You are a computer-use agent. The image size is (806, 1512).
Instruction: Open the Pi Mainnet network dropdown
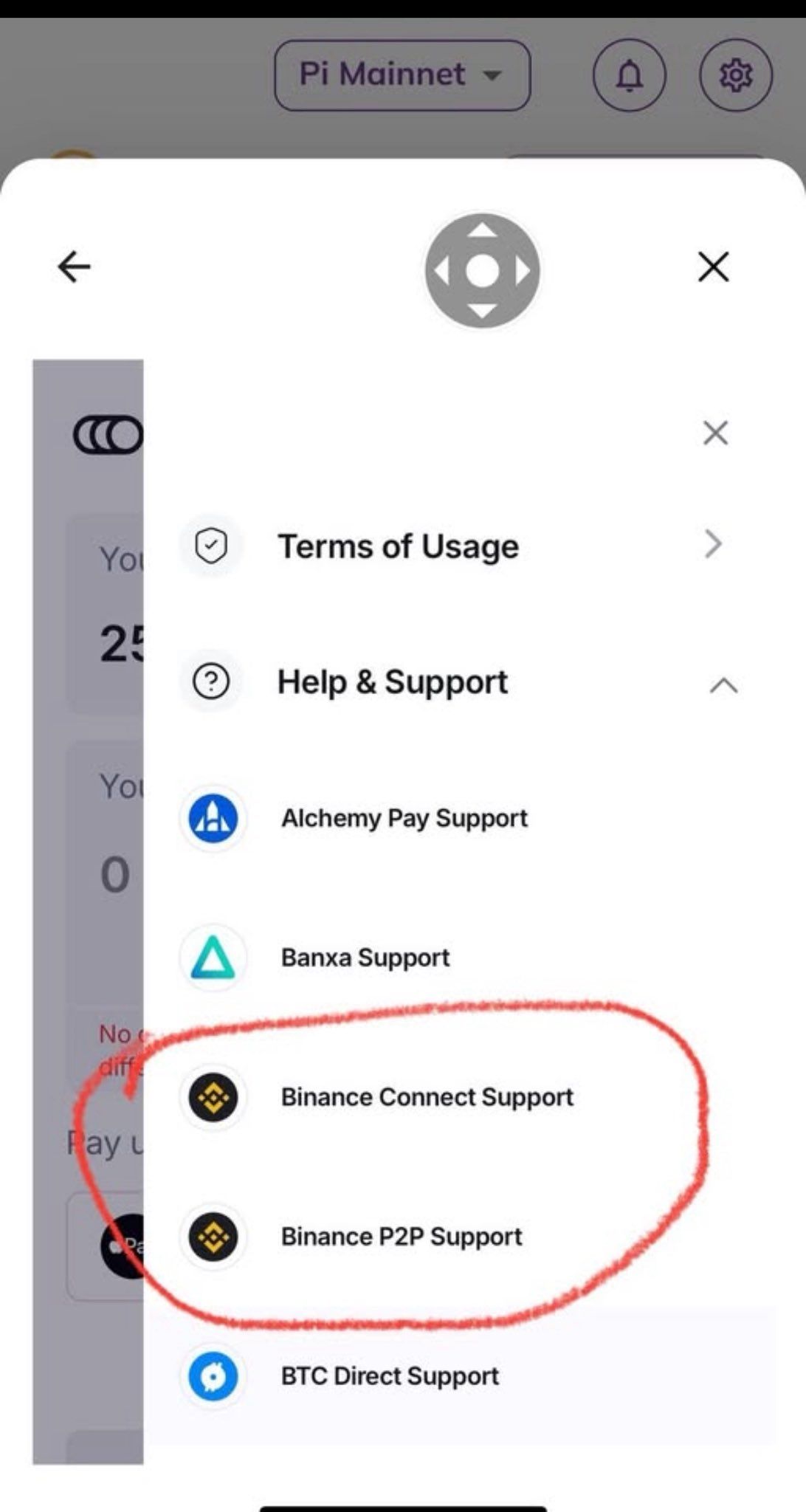pos(402,75)
